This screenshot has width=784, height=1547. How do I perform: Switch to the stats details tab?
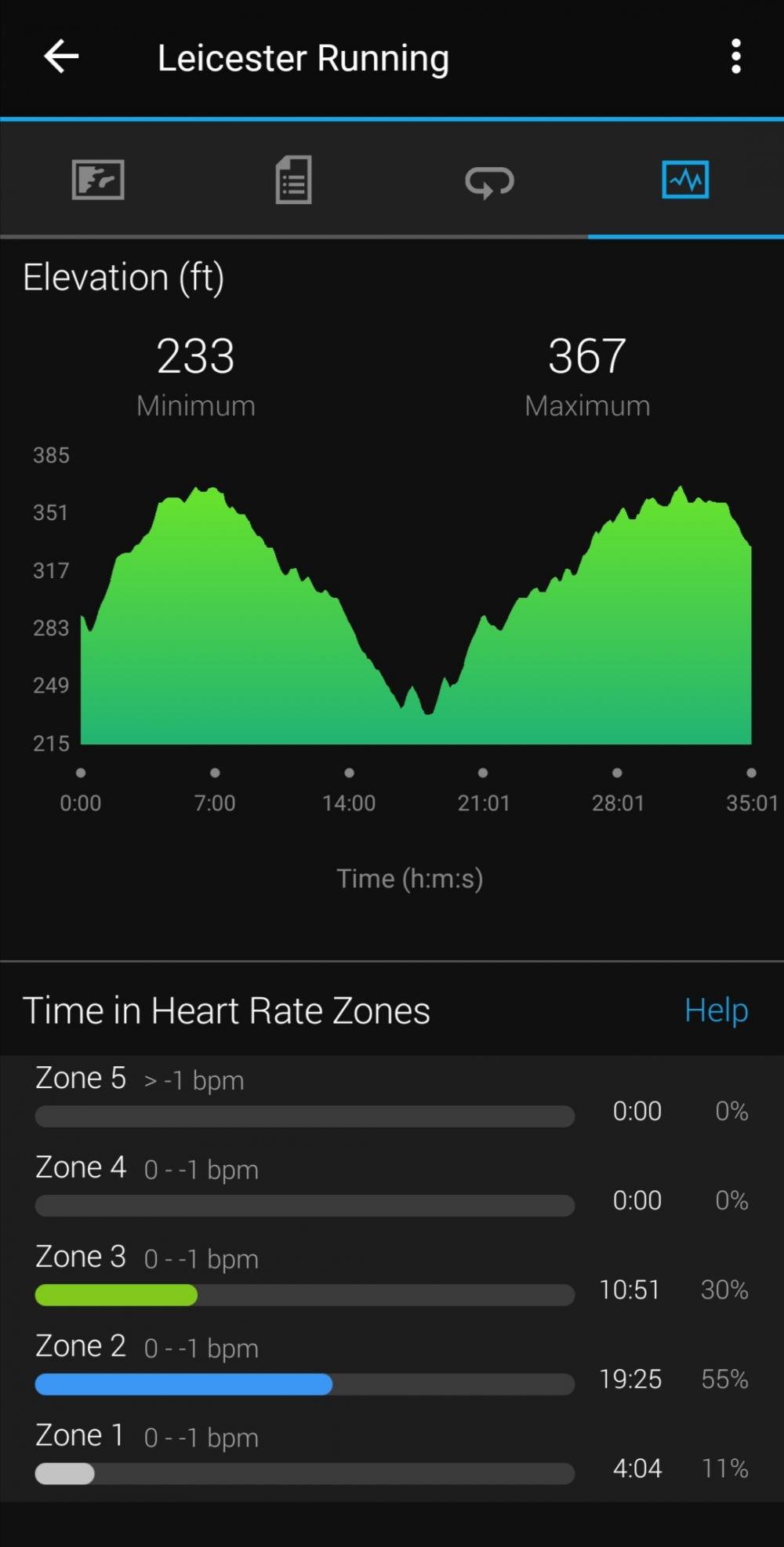pyautogui.click(x=294, y=180)
